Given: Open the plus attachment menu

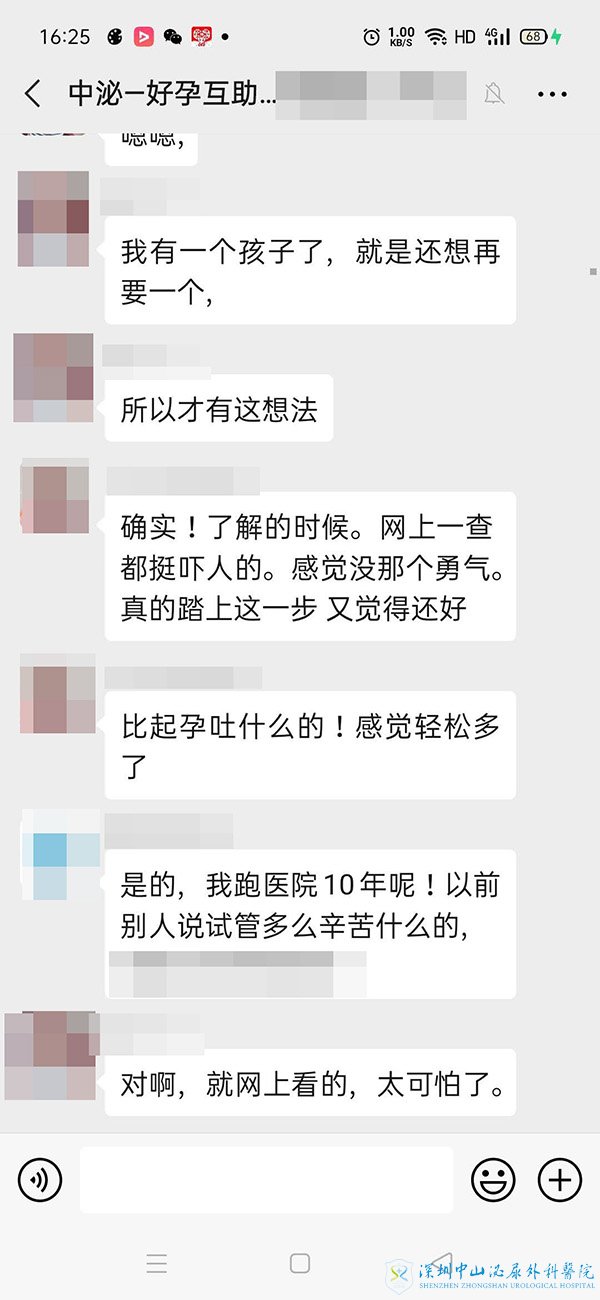Looking at the screenshot, I should click(x=560, y=1181).
